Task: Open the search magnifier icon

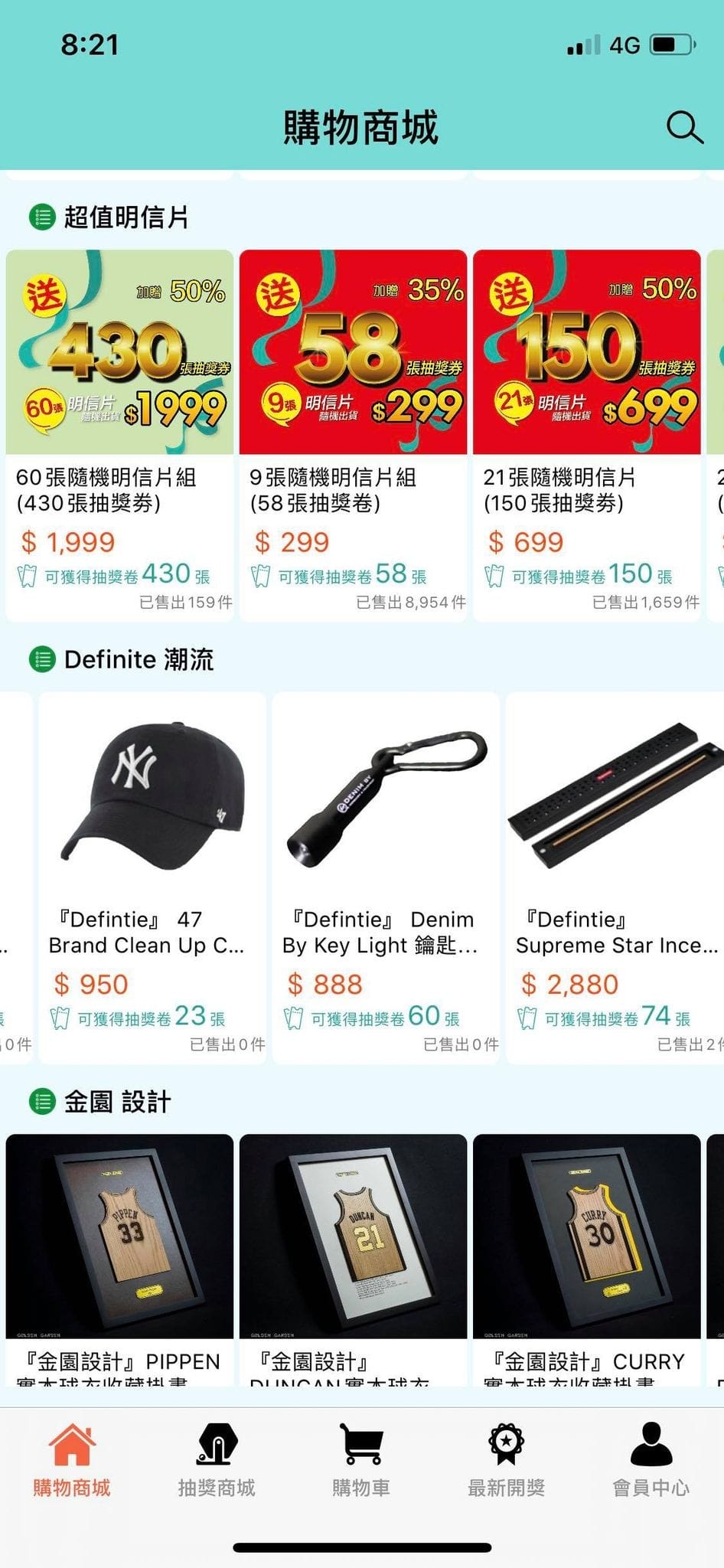Action: 684,128
